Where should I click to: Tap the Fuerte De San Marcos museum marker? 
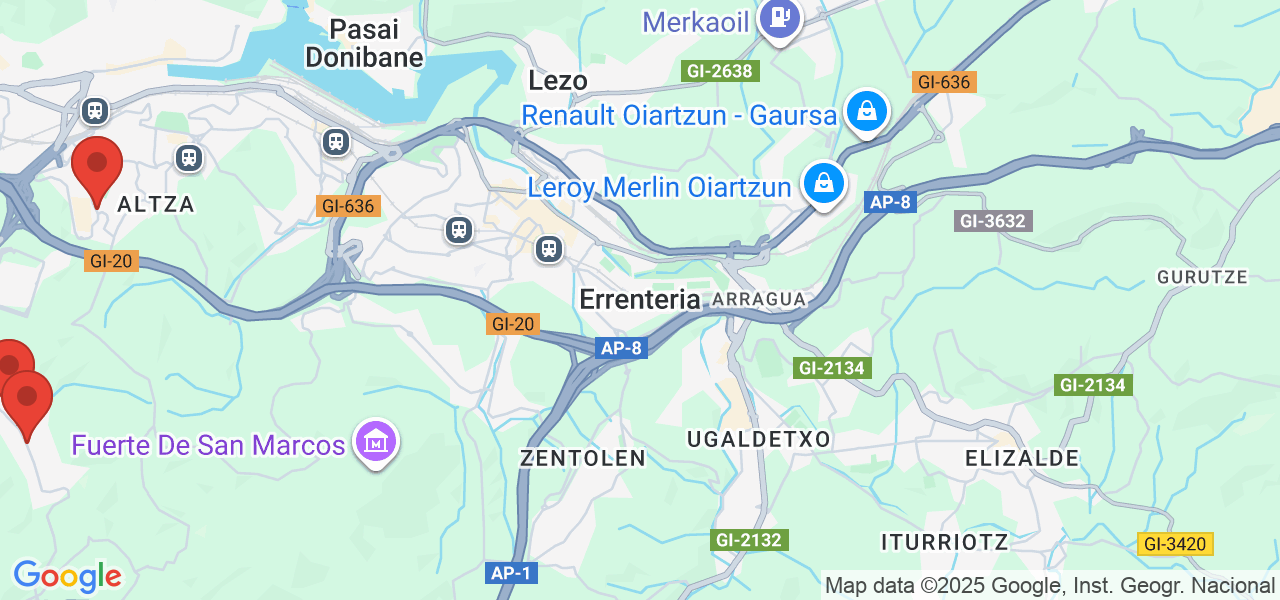[x=376, y=441]
